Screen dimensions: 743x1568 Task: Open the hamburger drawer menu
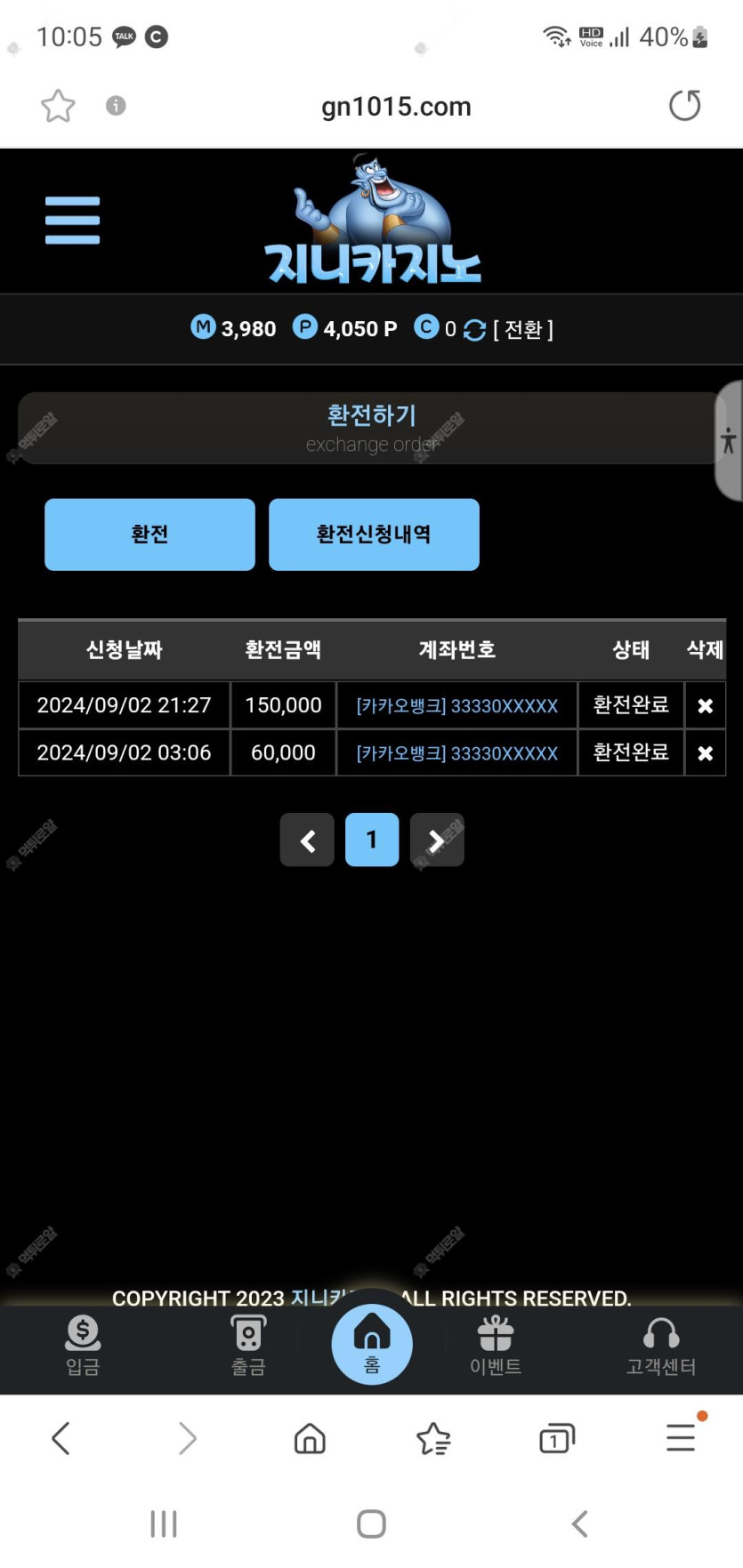[x=72, y=220]
